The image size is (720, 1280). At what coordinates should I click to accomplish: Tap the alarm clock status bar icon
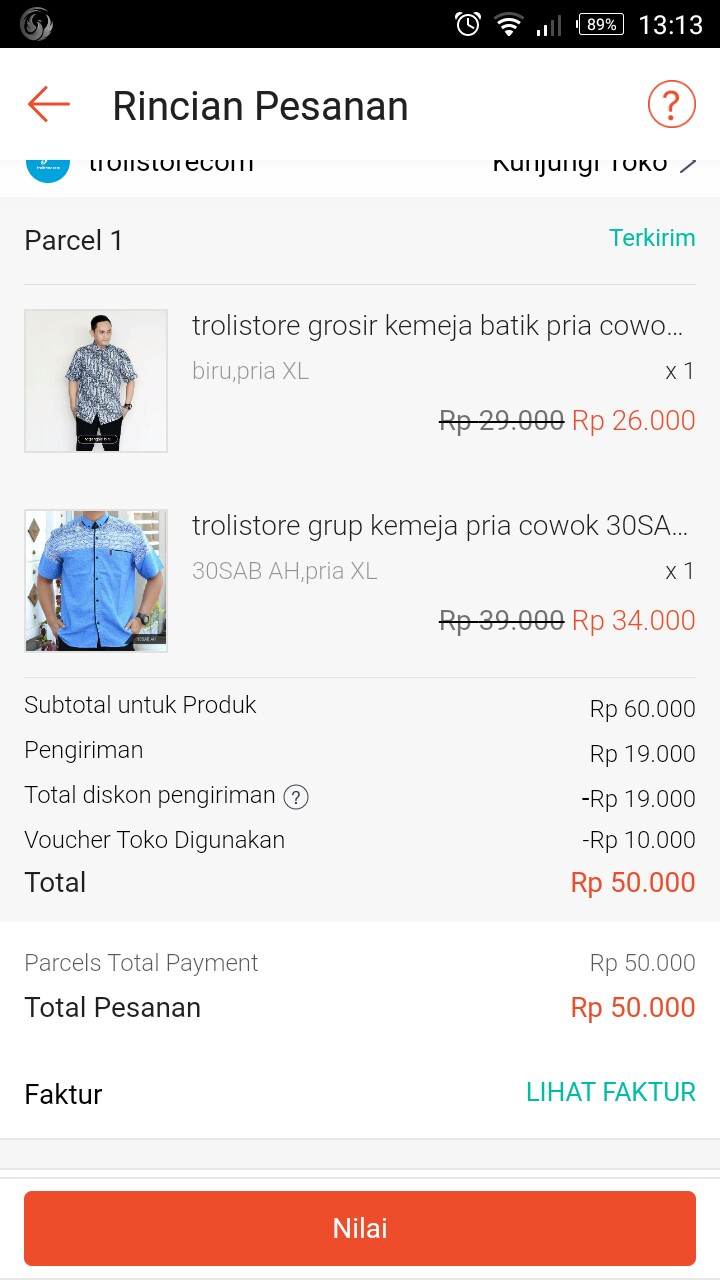pos(466,25)
